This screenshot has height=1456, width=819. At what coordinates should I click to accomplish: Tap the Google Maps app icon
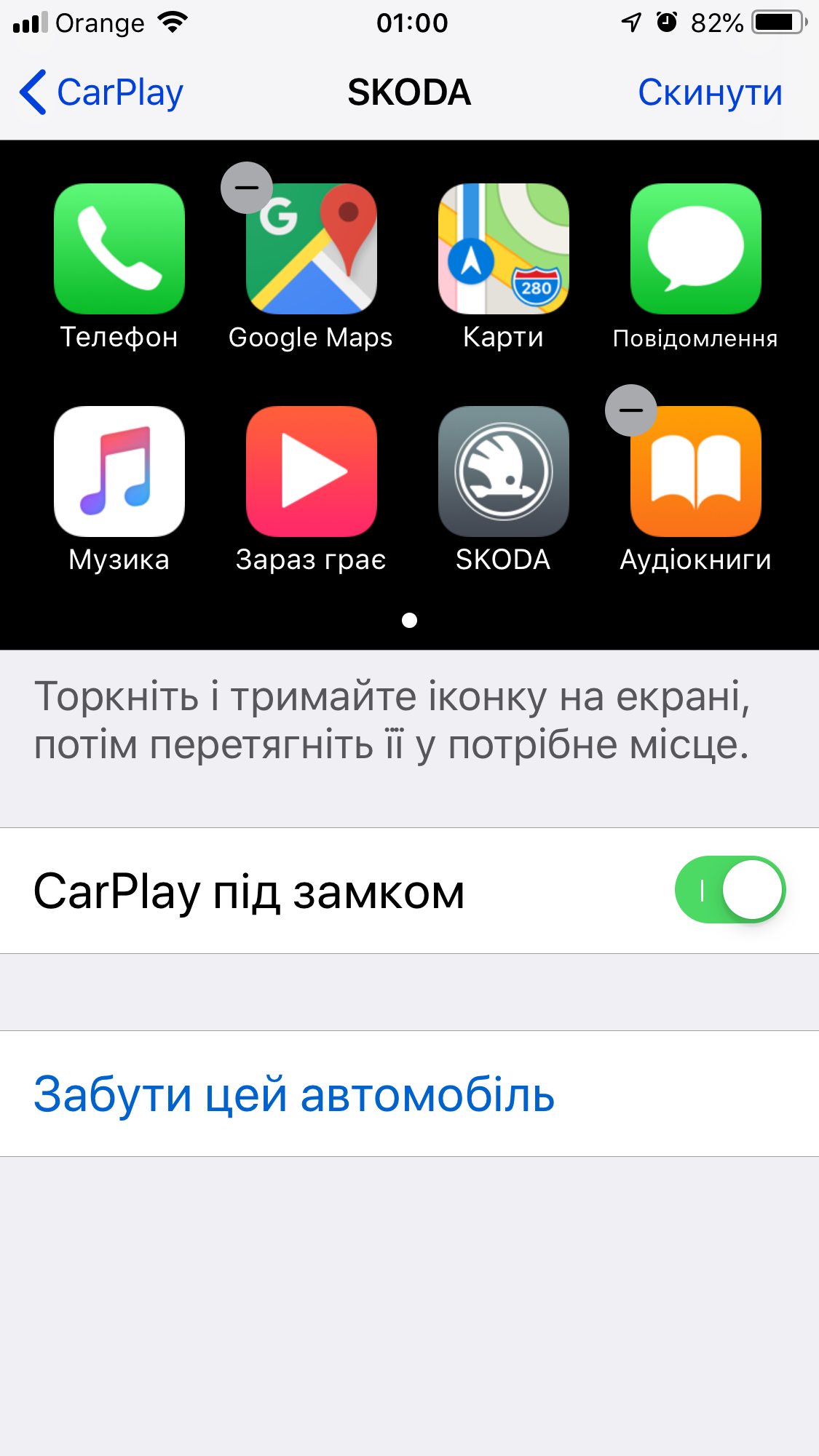[x=312, y=249]
